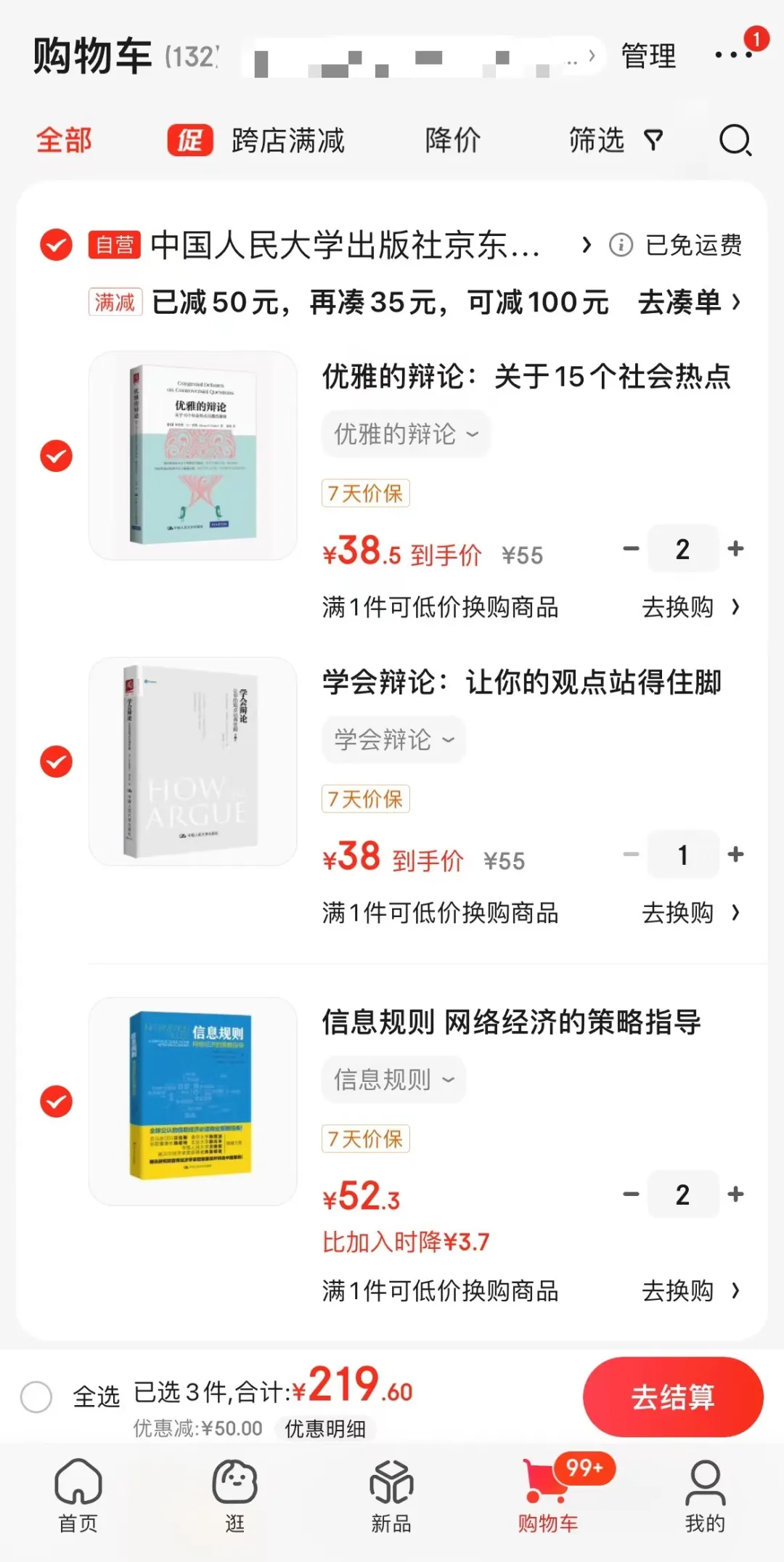Expand the store name 中国人民大学出版社京东 chevron
The image size is (784, 1562).
(587, 245)
